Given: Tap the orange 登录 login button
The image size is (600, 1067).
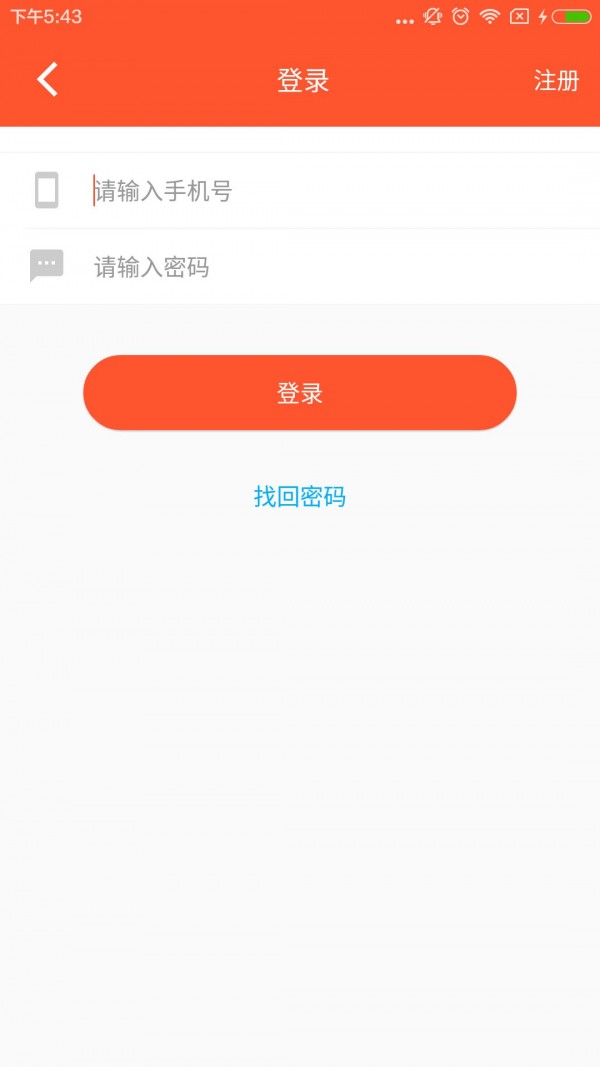Looking at the screenshot, I should click(x=300, y=393).
